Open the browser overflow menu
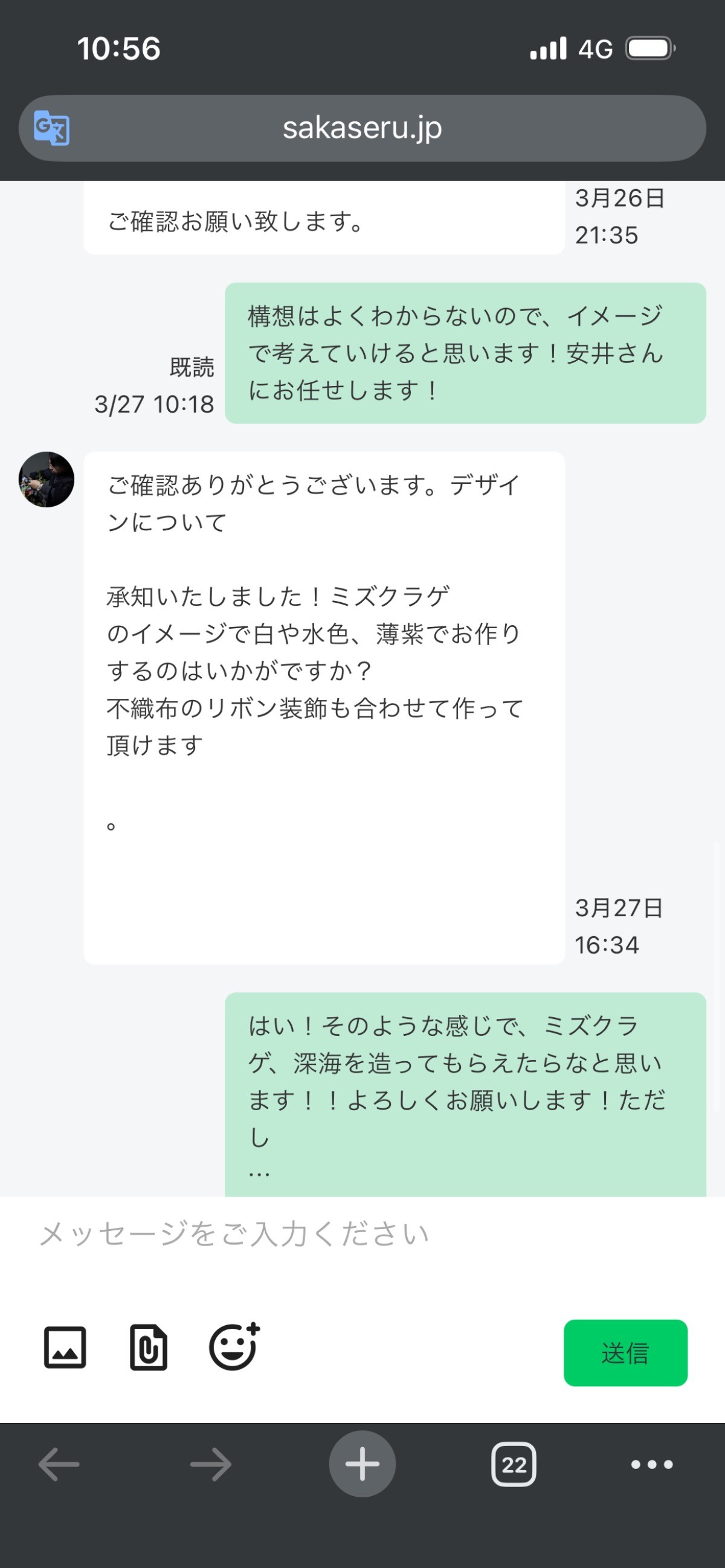725x1568 pixels. (651, 1464)
